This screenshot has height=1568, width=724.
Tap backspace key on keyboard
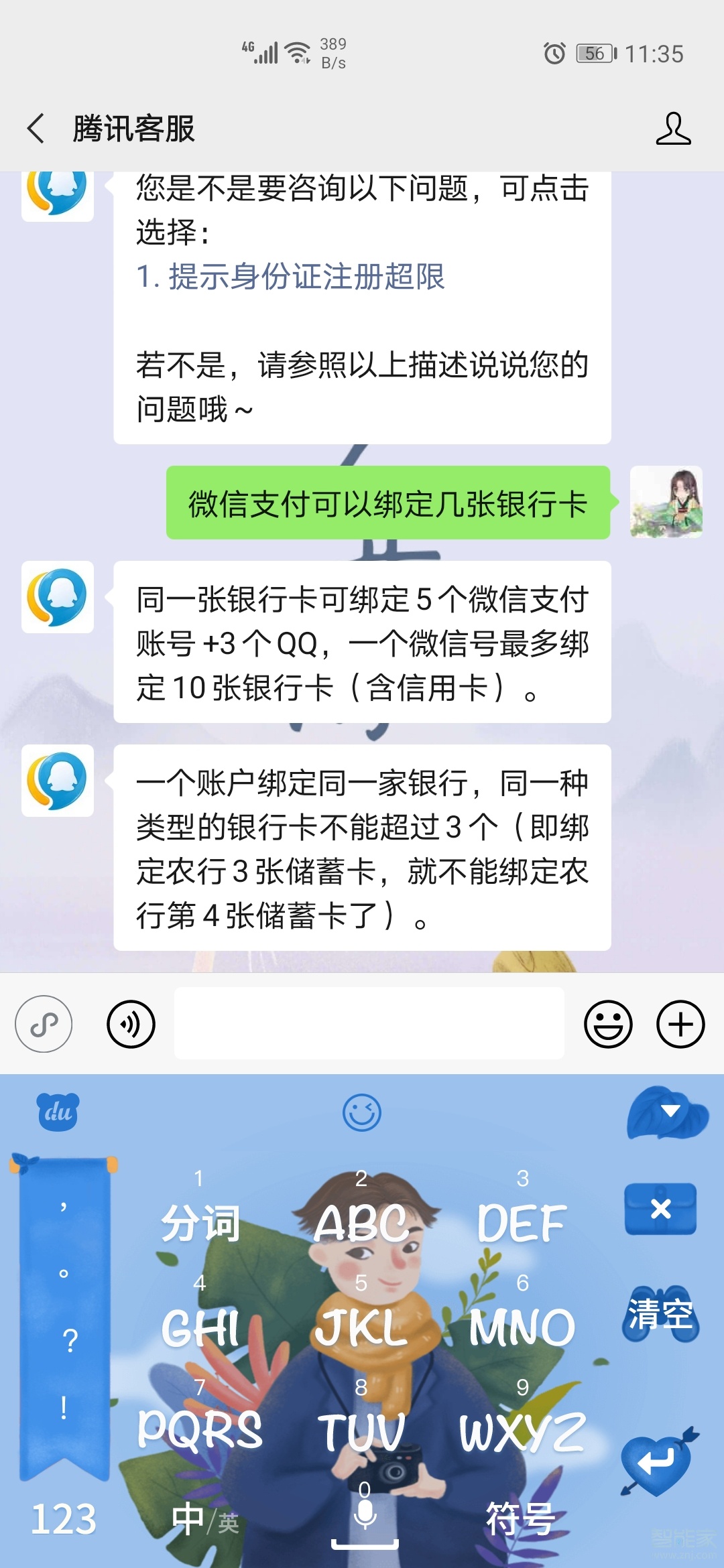pos(660,1209)
